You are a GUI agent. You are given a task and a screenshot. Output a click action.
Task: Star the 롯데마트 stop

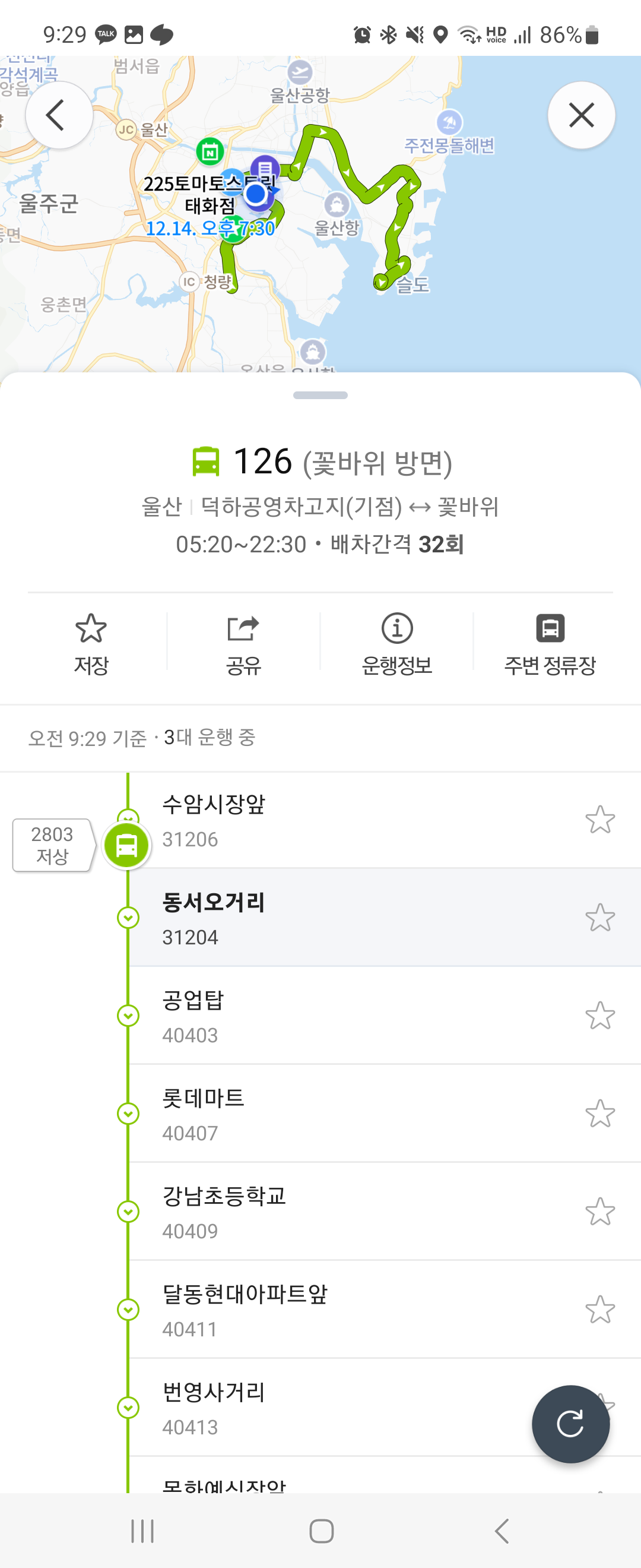click(x=599, y=1113)
